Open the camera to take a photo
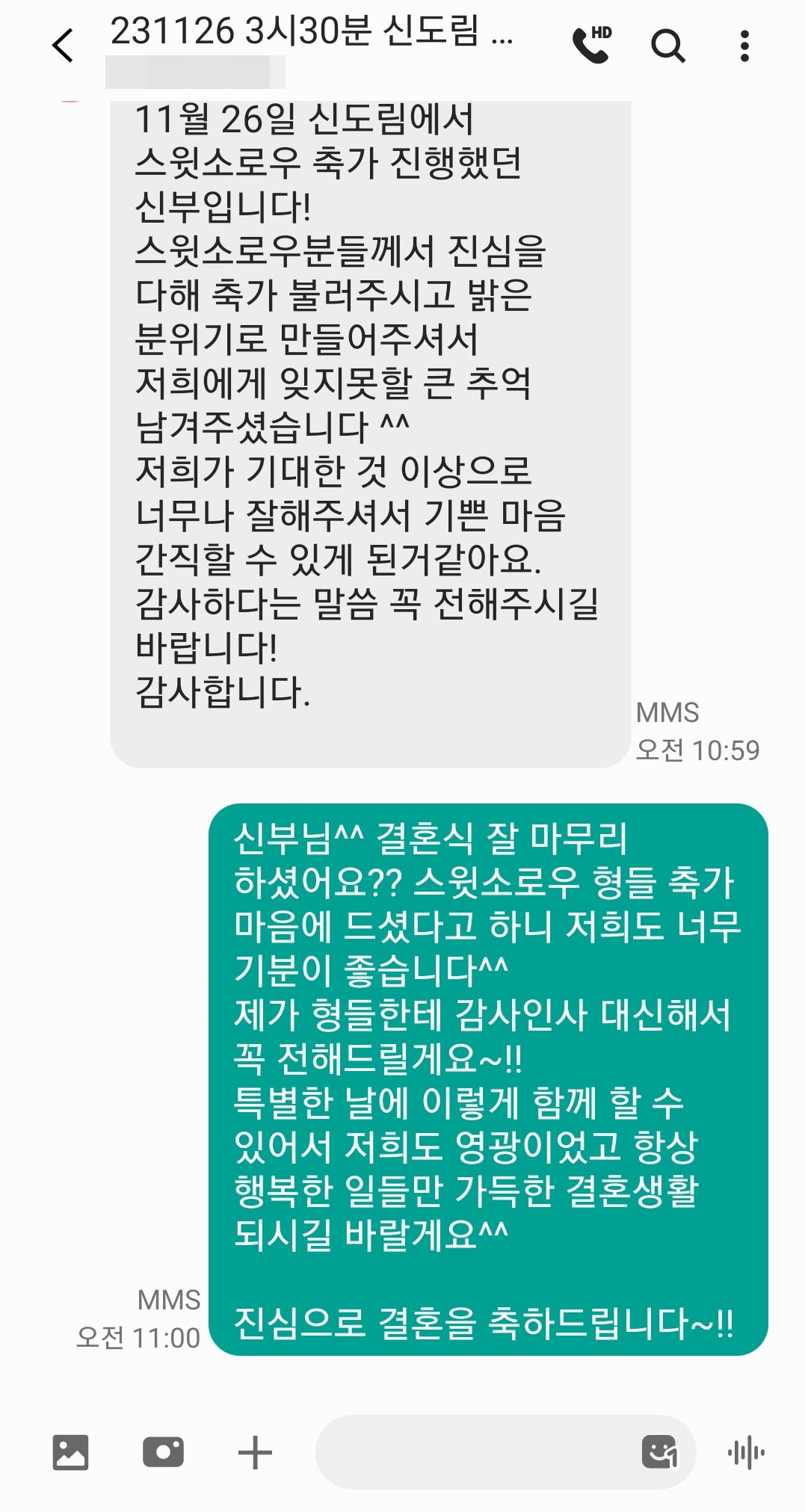The height and width of the screenshot is (1512, 805). pos(163,1452)
